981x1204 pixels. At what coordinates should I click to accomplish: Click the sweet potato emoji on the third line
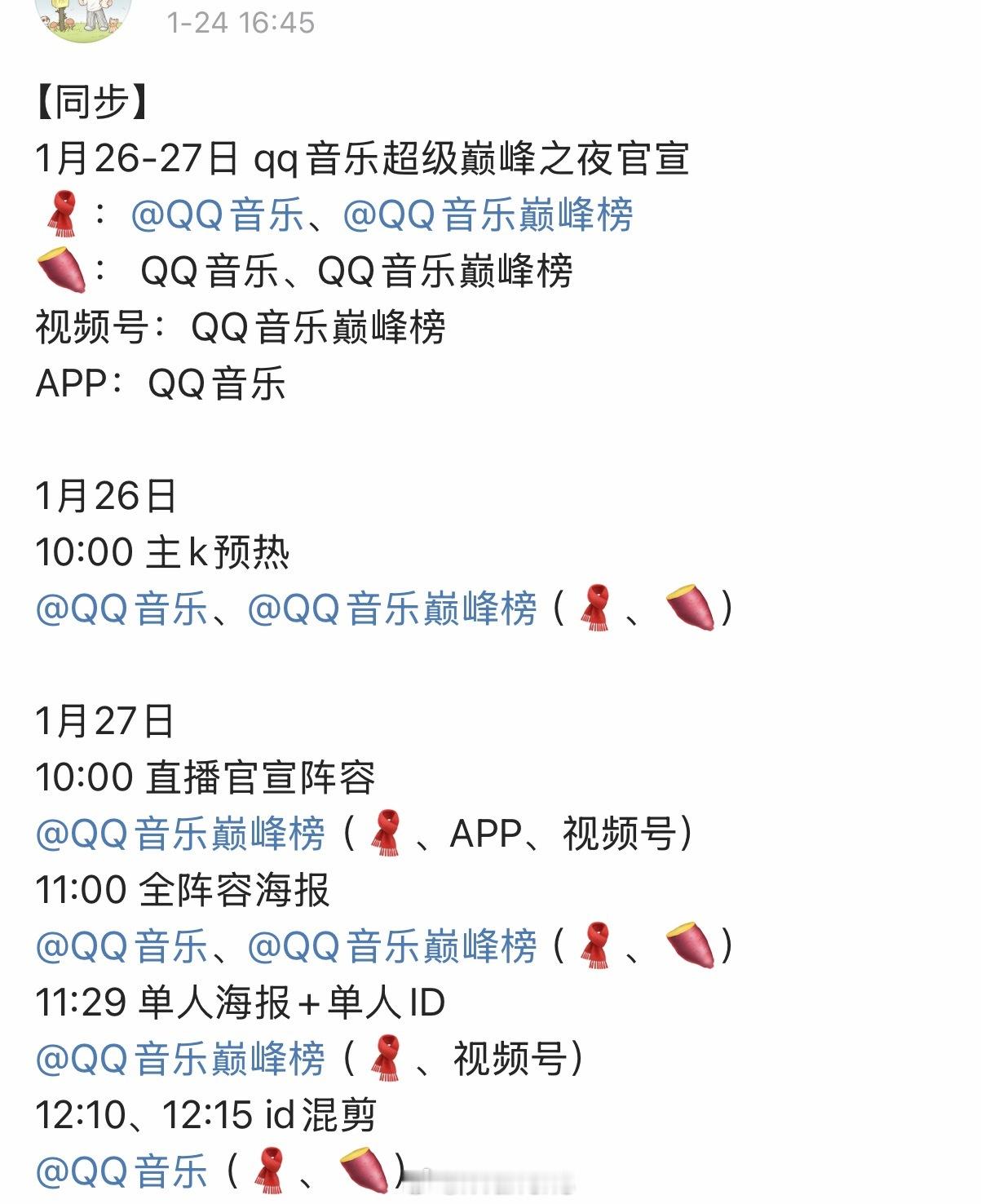[x=59, y=269]
